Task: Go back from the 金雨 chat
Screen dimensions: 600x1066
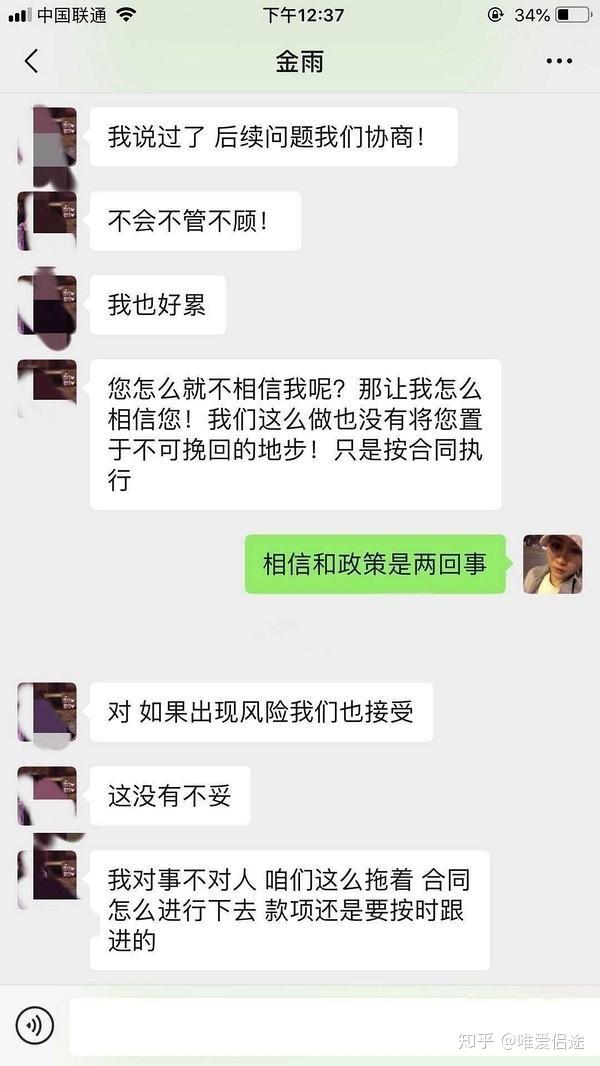Action: coord(31,61)
